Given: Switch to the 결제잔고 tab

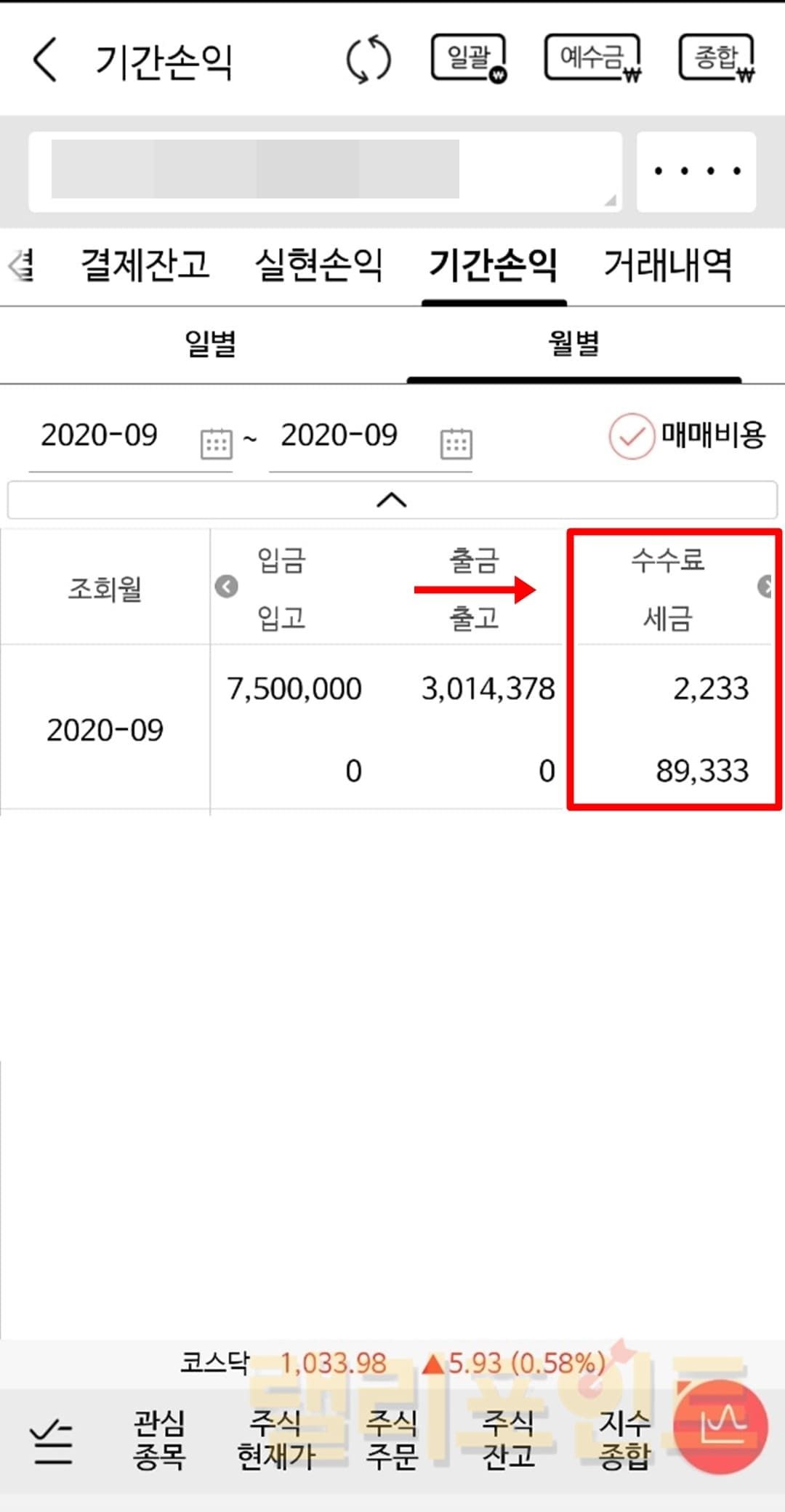Looking at the screenshot, I should tap(145, 265).
